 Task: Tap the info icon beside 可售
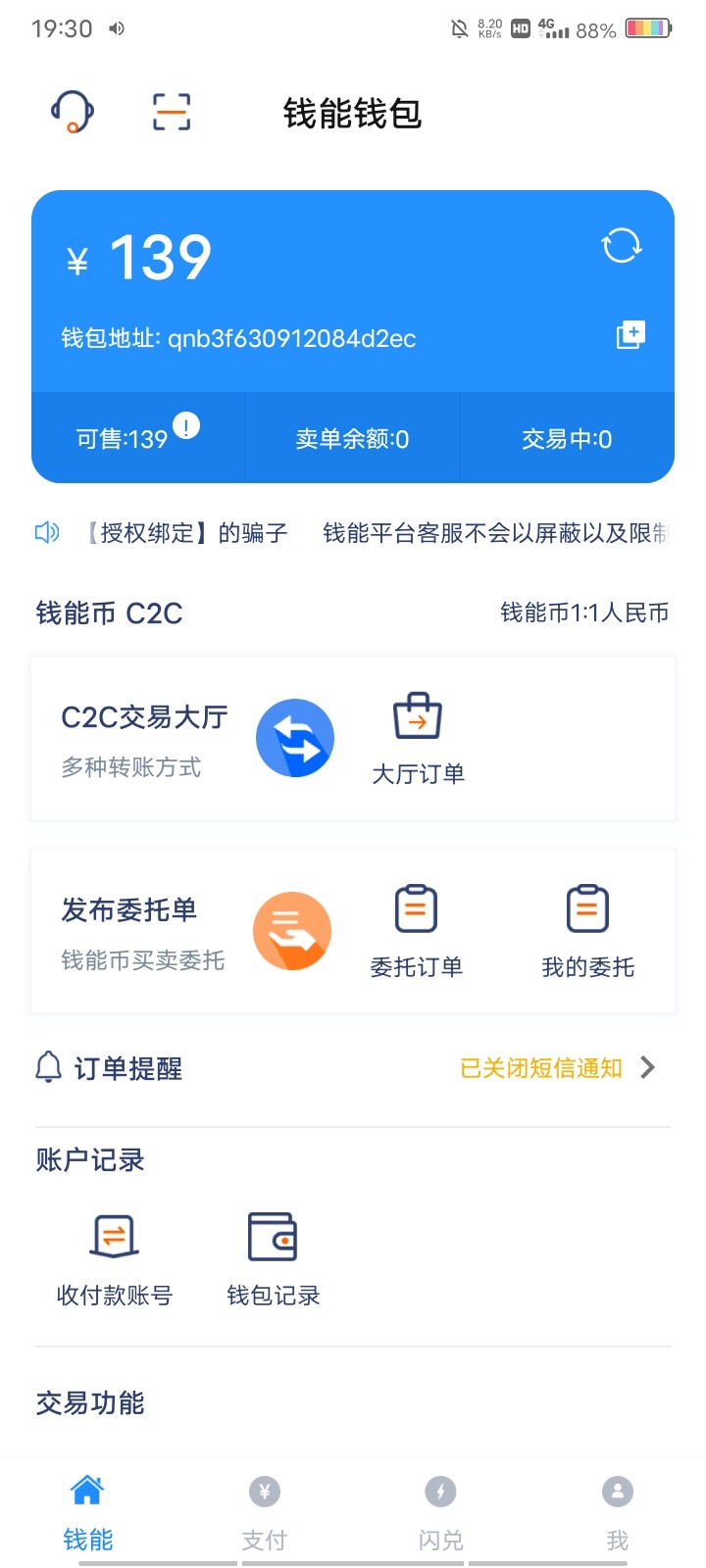tap(186, 426)
